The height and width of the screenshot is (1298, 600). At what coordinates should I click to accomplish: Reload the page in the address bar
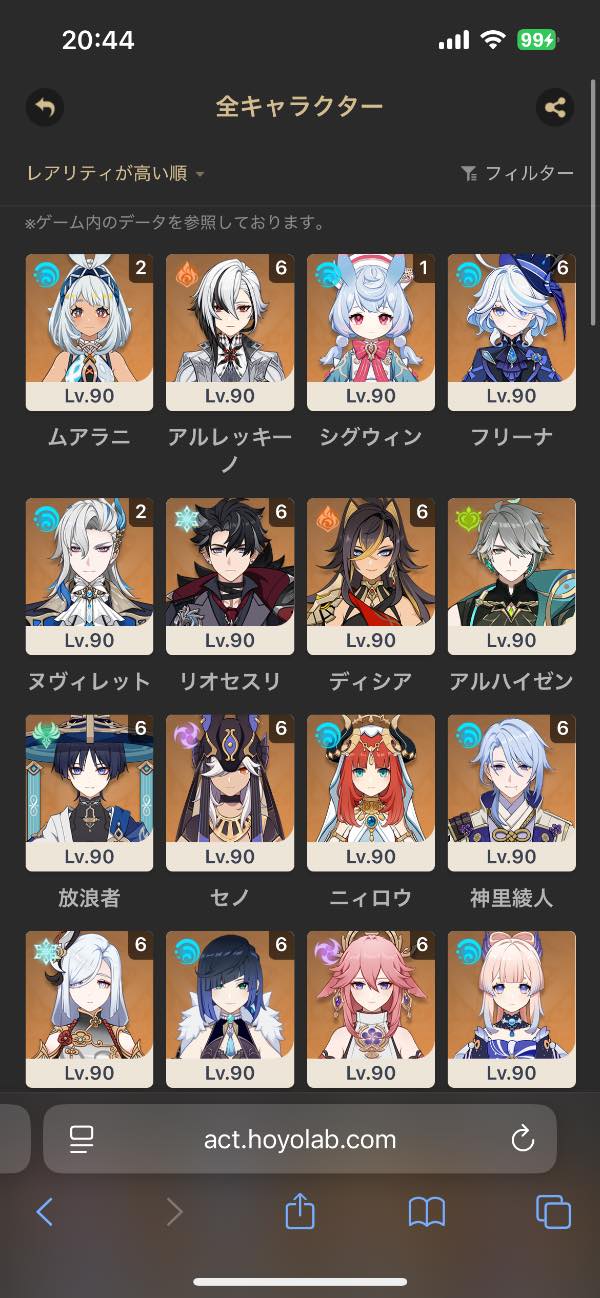(x=522, y=1138)
